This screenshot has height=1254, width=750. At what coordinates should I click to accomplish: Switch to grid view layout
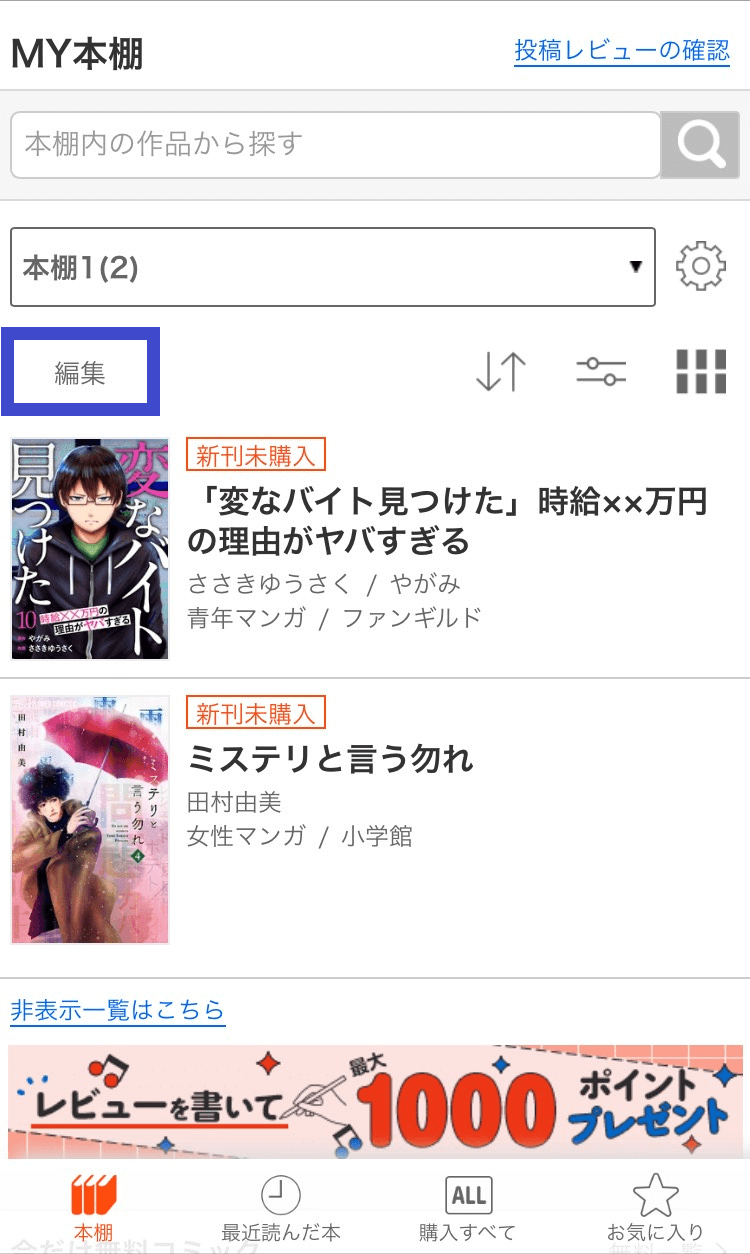click(x=701, y=372)
